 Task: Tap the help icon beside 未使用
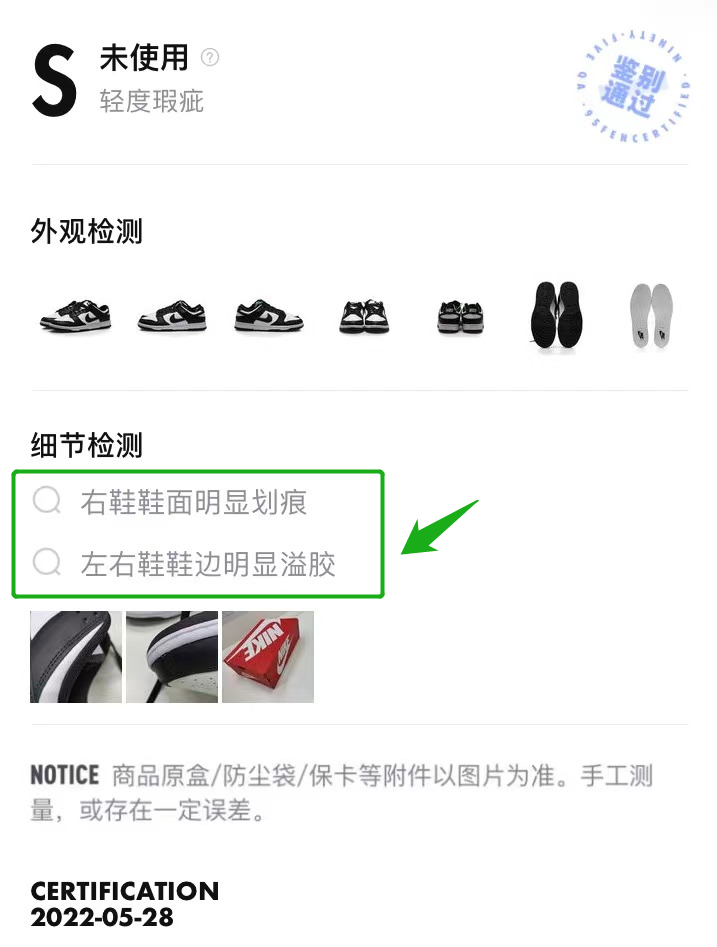point(209,58)
